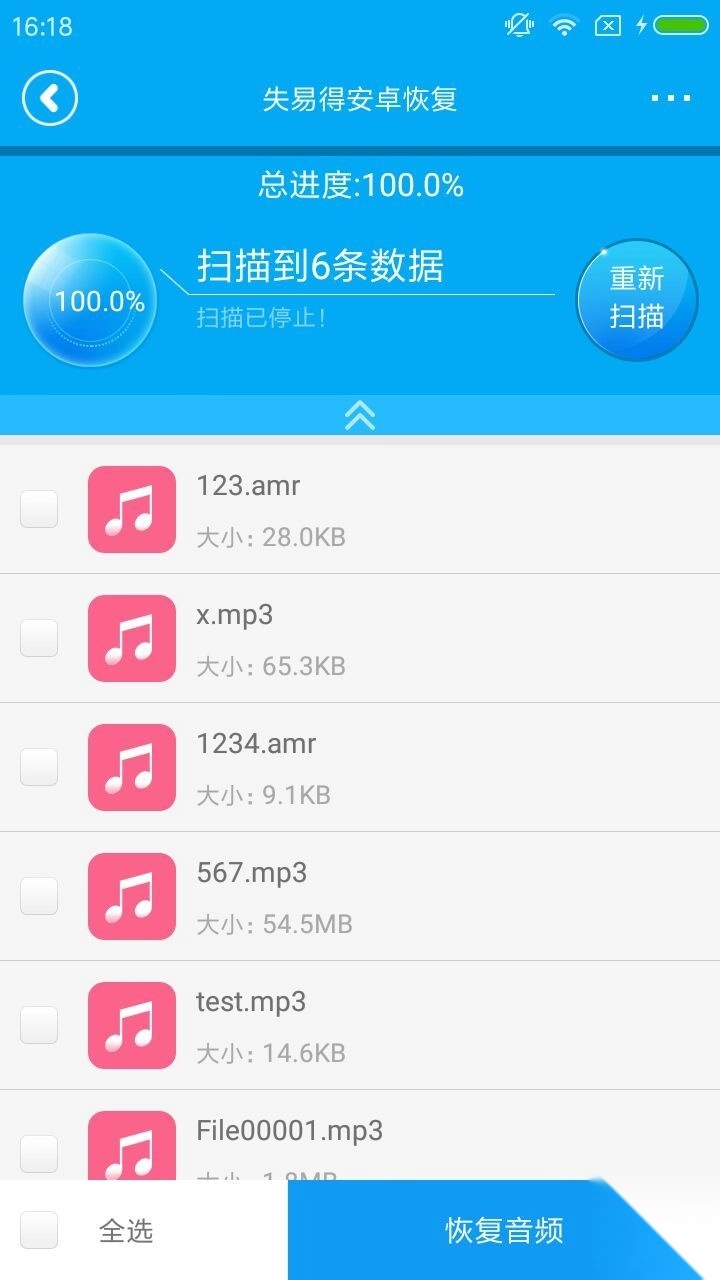Viewport: 720px width, 1280px height.
Task: Collapse the scan progress panel
Action: point(360,415)
